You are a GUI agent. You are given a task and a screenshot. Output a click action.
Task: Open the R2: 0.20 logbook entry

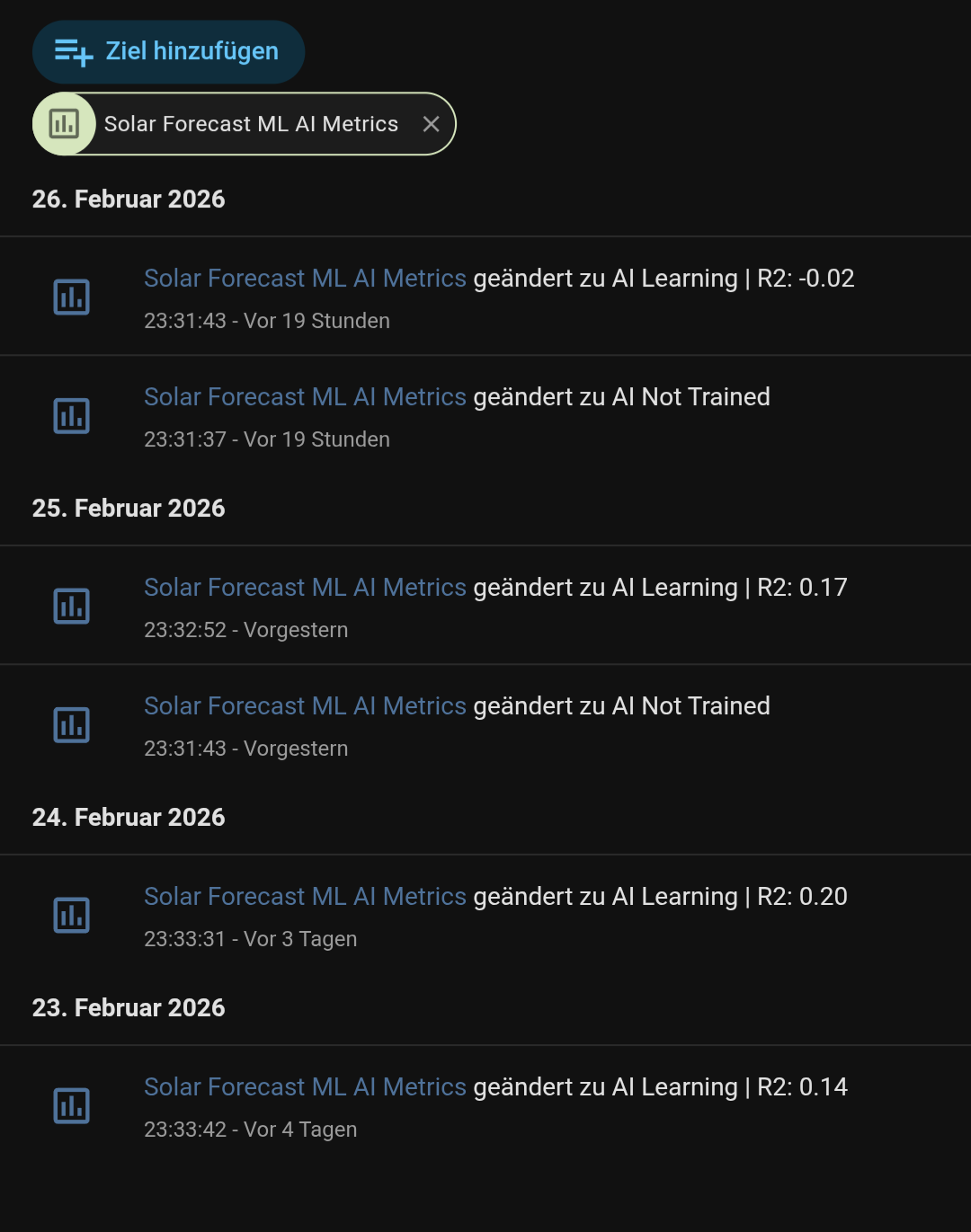click(x=305, y=897)
